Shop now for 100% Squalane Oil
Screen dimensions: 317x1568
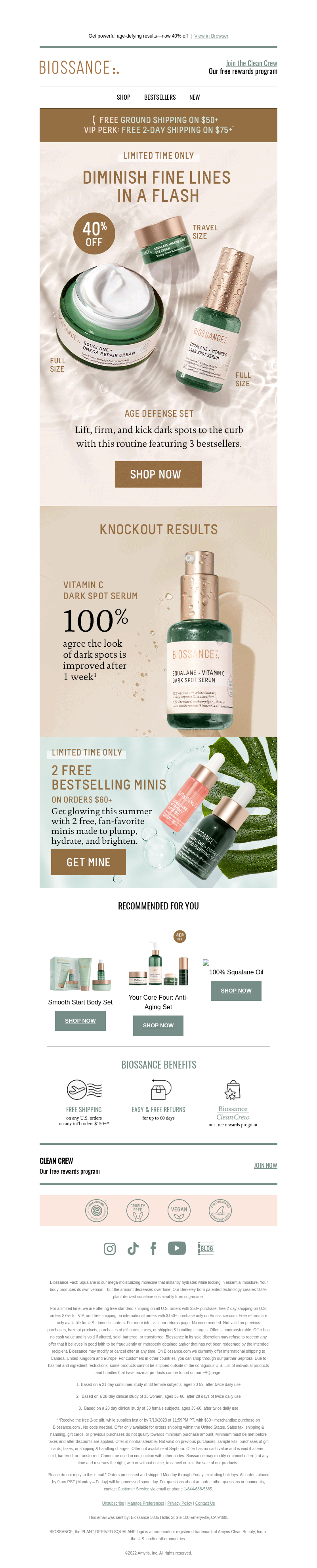(x=236, y=991)
